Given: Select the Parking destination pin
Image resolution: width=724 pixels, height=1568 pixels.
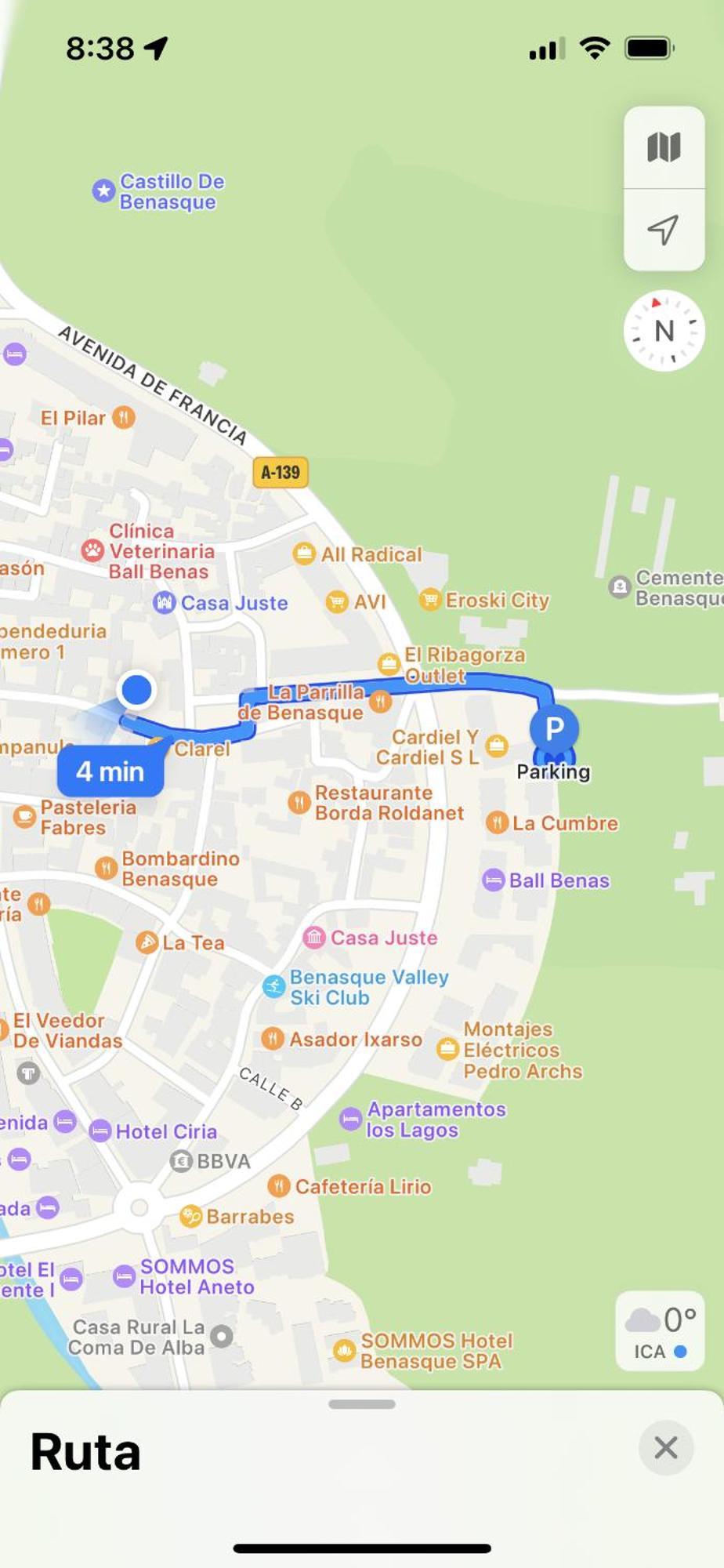Looking at the screenshot, I should point(554,730).
